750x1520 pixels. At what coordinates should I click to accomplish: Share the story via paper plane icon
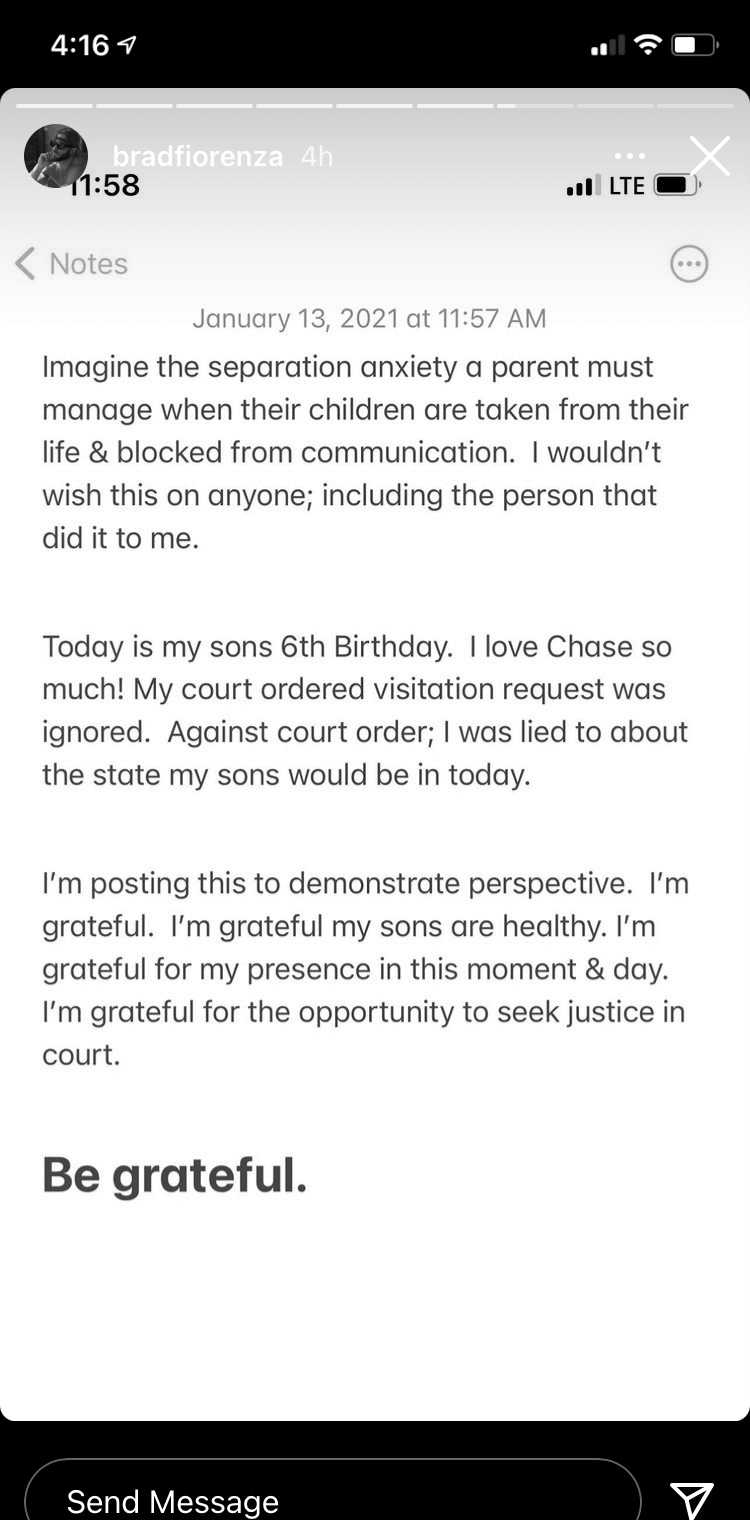tap(692, 1500)
